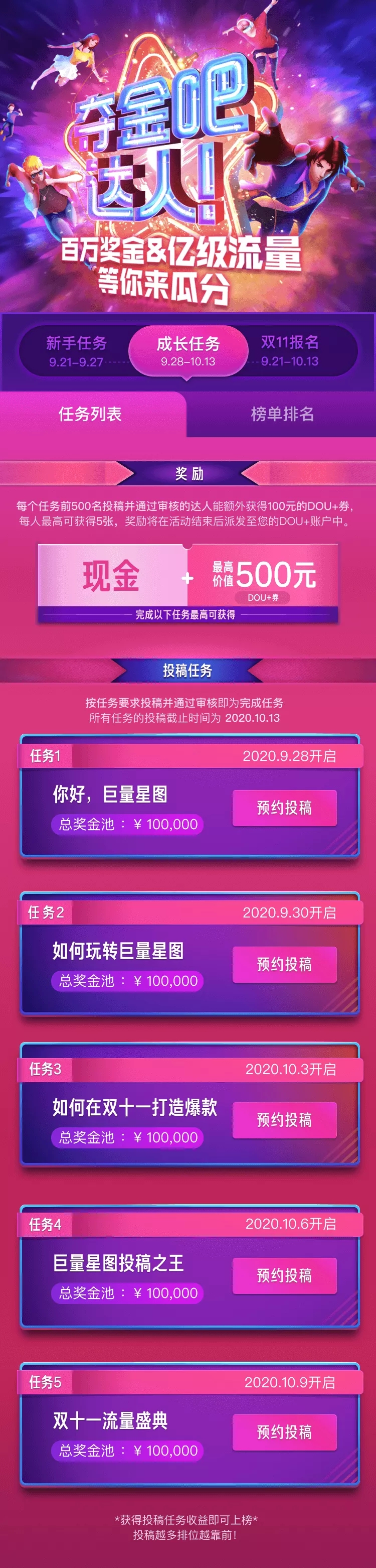Show the 任务列表 tab
Screen dimensions: 376x1568
91,414
